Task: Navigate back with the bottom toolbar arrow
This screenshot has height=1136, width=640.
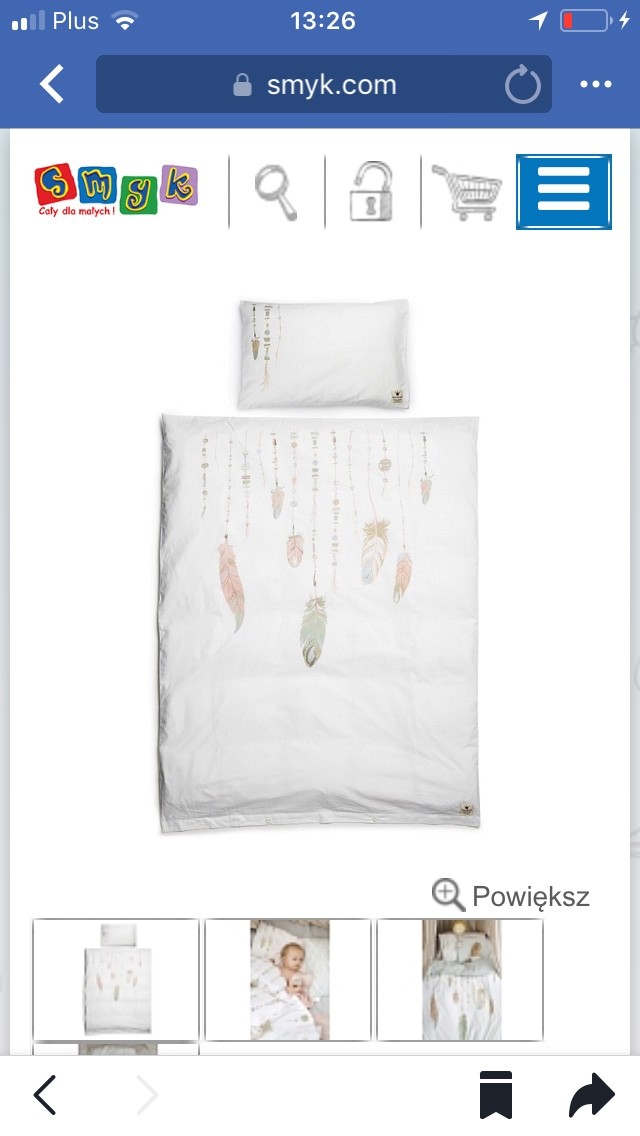Action: [45, 1095]
